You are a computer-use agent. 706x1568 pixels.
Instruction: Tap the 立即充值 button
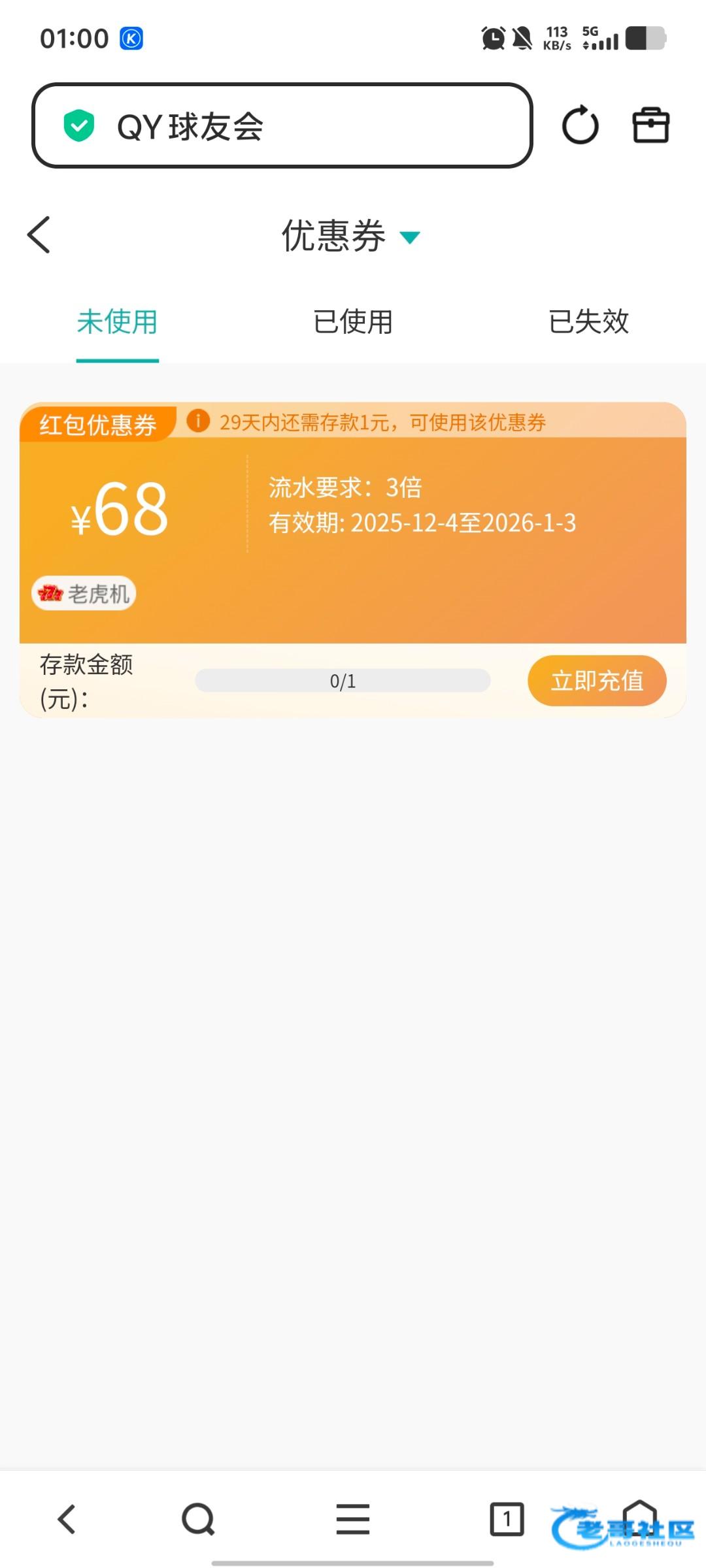pyautogui.click(x=597, y=681)
